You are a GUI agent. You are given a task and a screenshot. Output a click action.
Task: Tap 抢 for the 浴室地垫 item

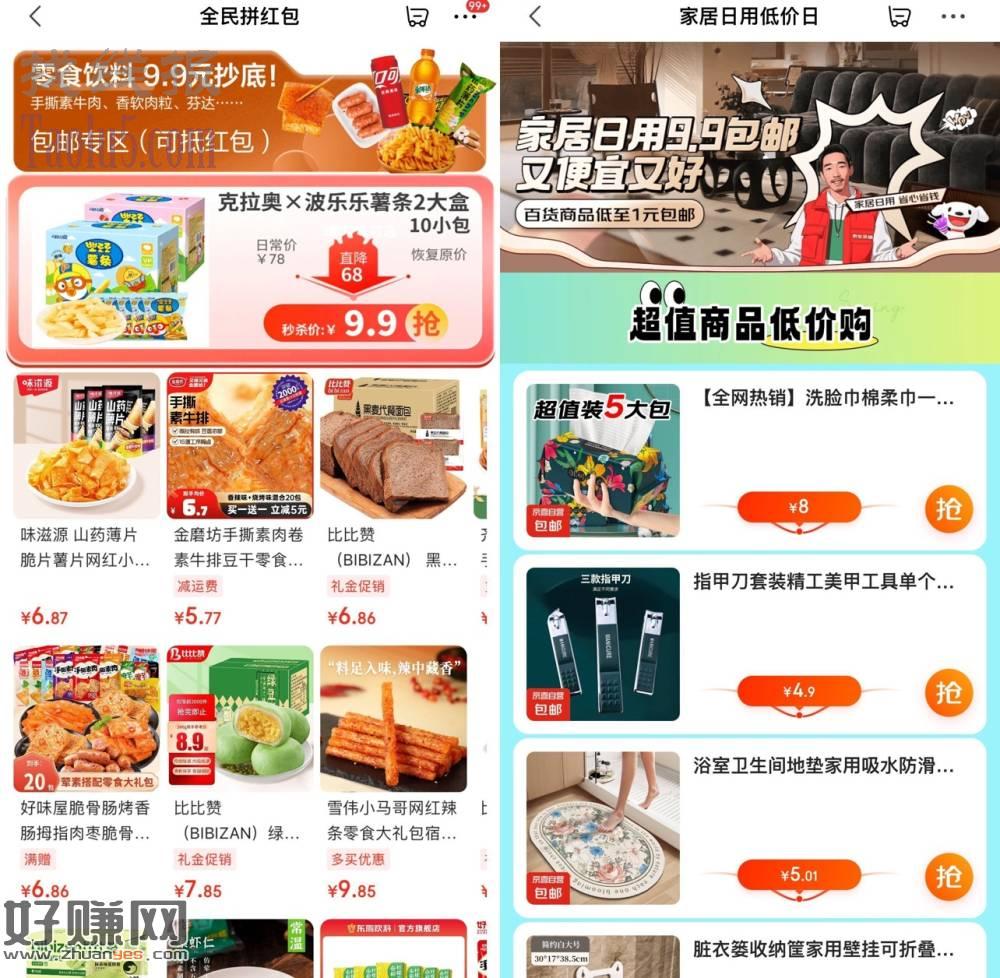pyautogui.click(x=947, y=876)
